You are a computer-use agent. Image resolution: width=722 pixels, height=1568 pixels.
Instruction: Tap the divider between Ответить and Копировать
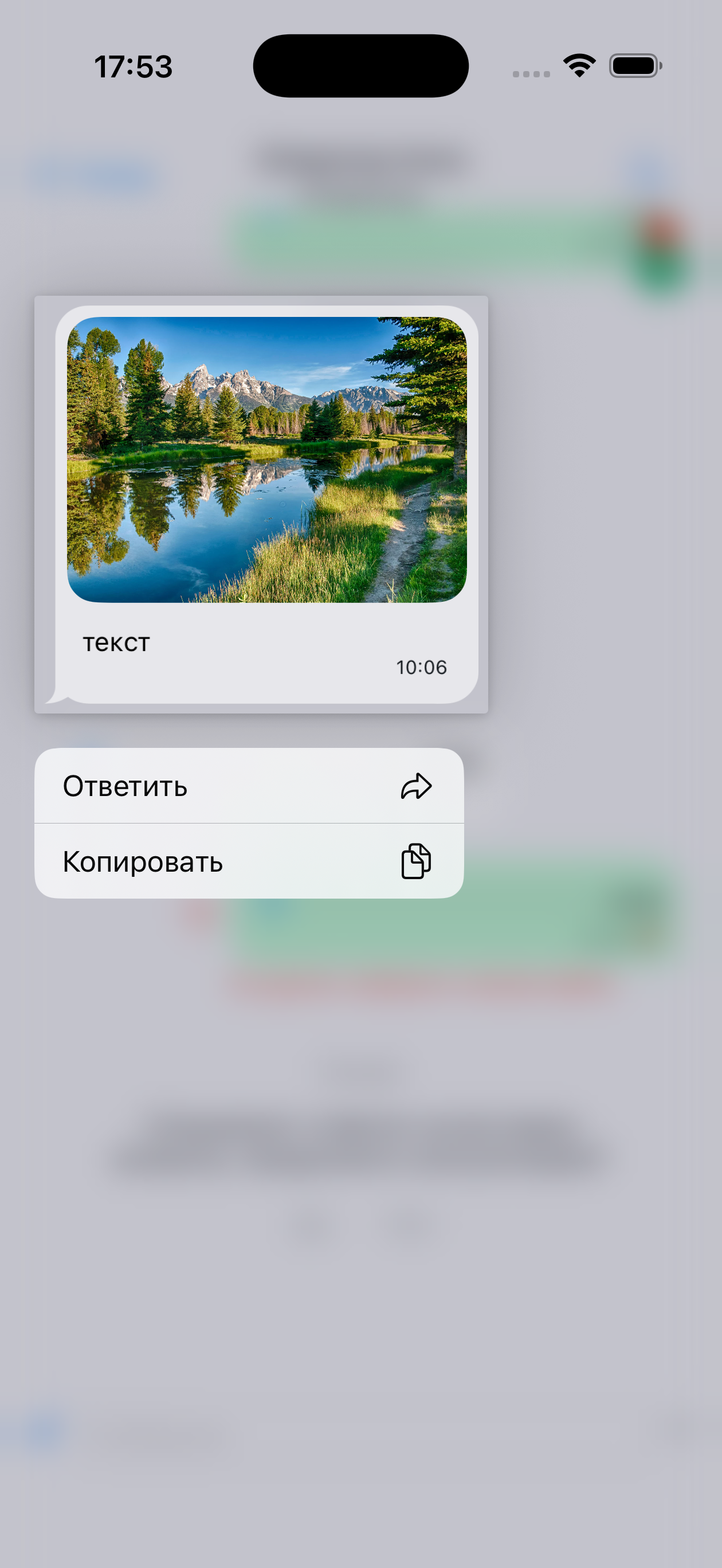click(250, 823)
